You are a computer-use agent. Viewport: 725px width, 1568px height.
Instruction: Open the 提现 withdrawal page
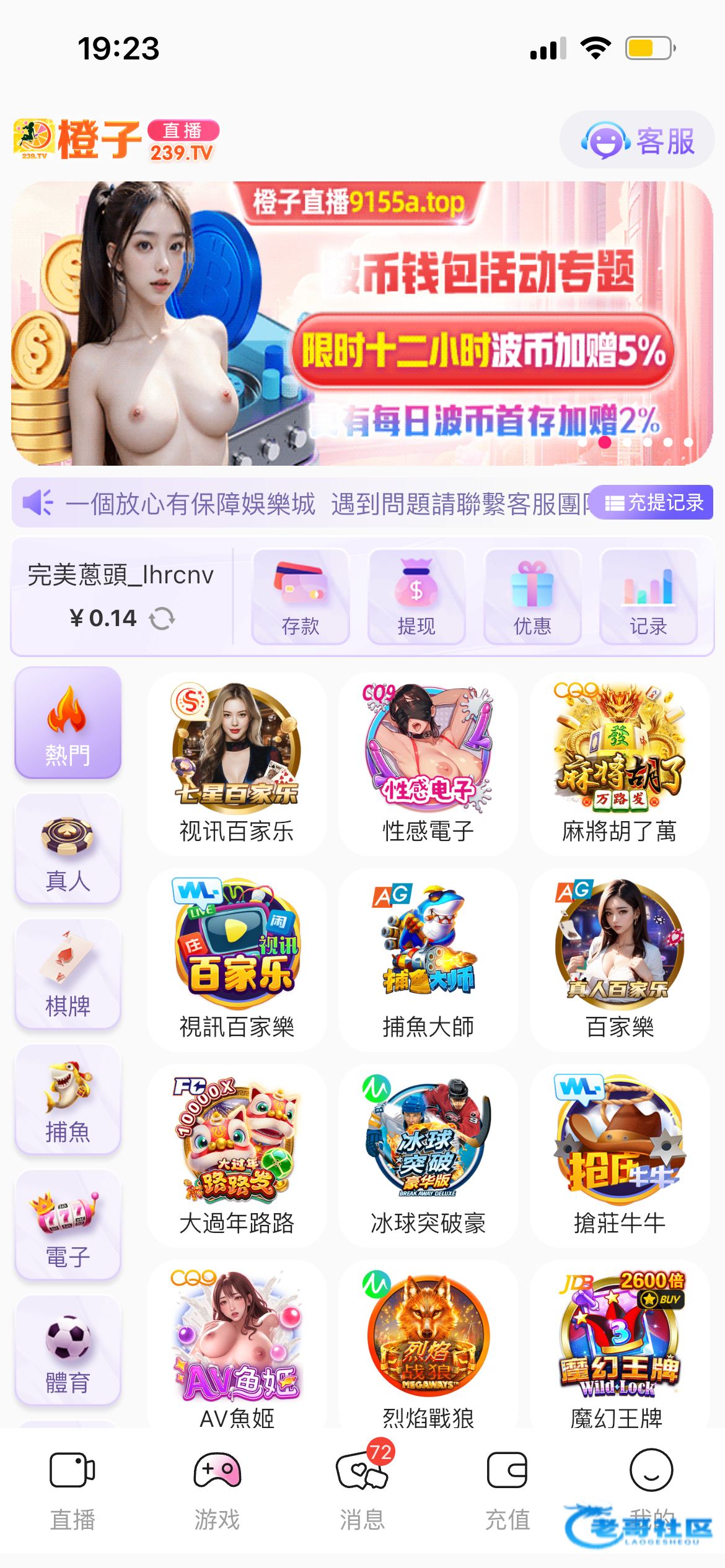tap(416, 597)
